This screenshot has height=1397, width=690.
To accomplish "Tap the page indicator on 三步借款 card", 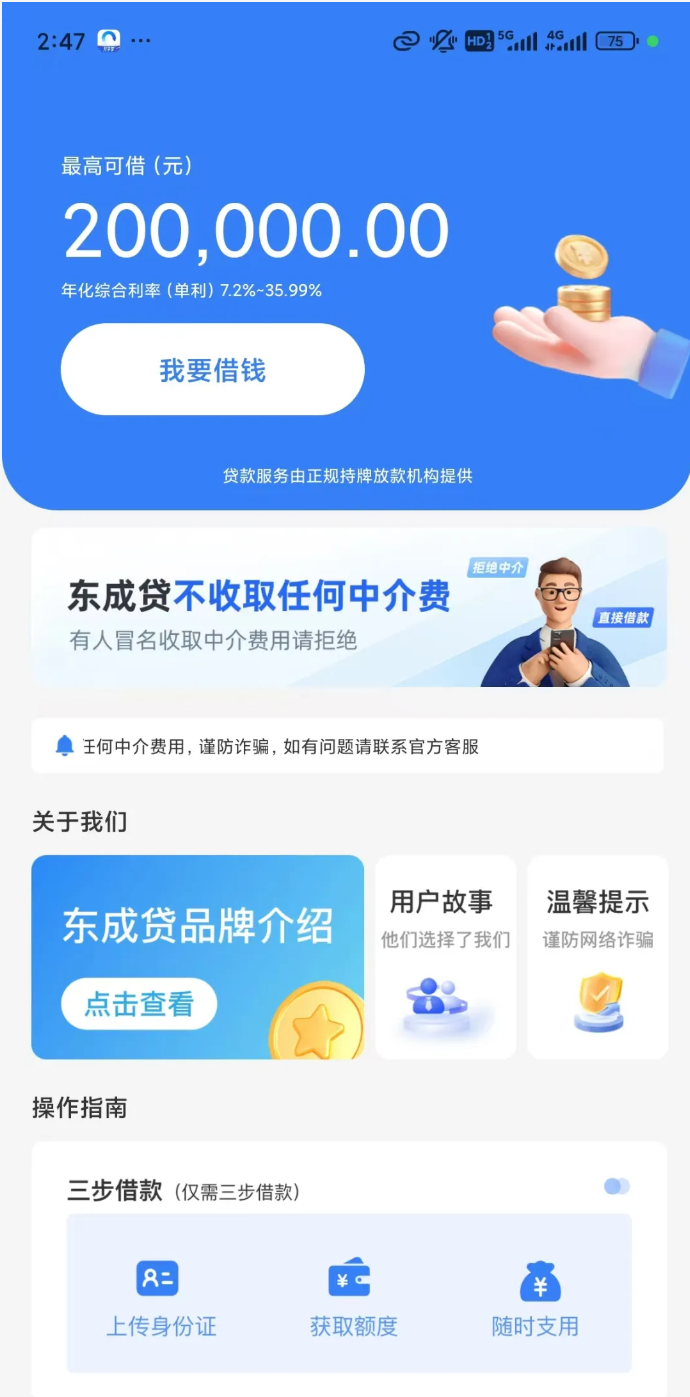I will click(x=617, y=1186).
